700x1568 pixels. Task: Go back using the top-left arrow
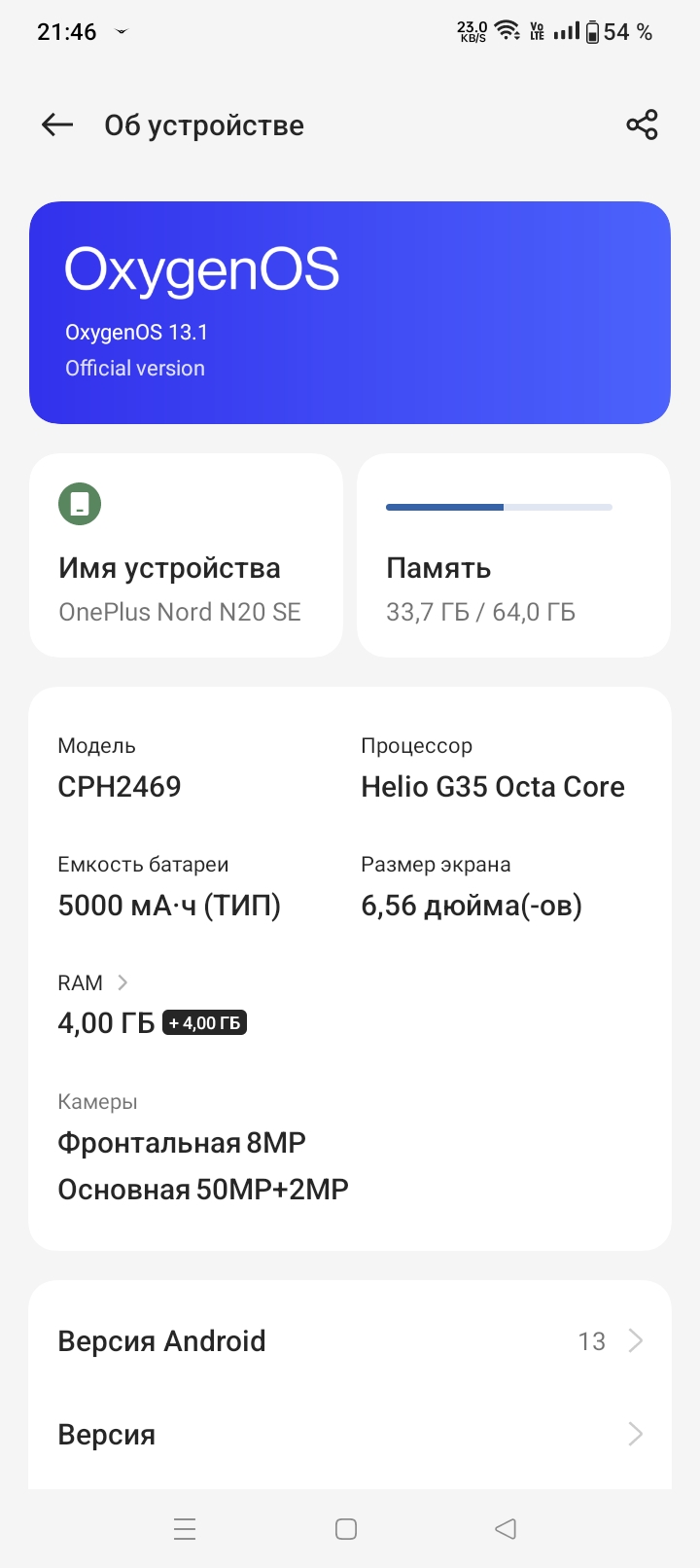[57, 125]
